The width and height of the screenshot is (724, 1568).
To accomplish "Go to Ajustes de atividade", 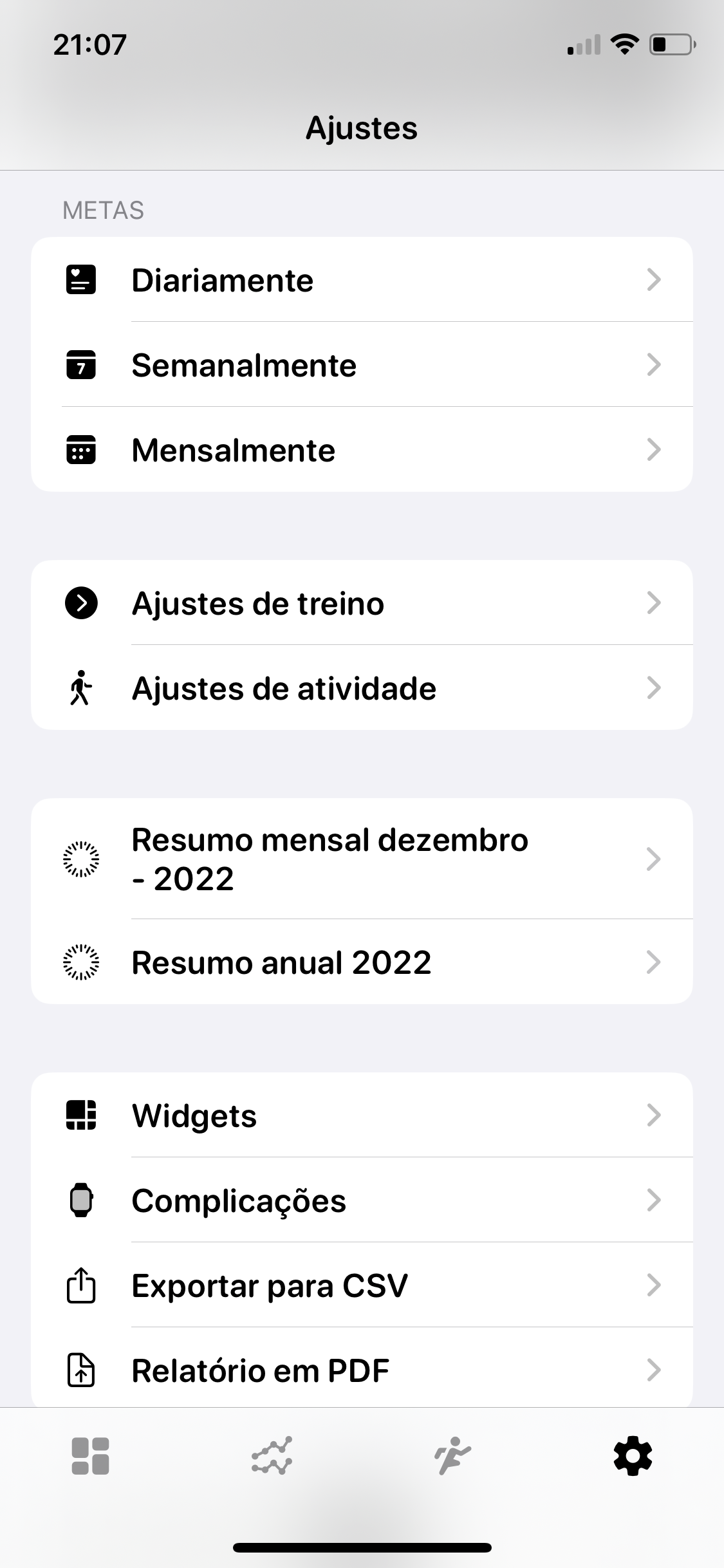I will pyautogui.click(x=362, y=688).
